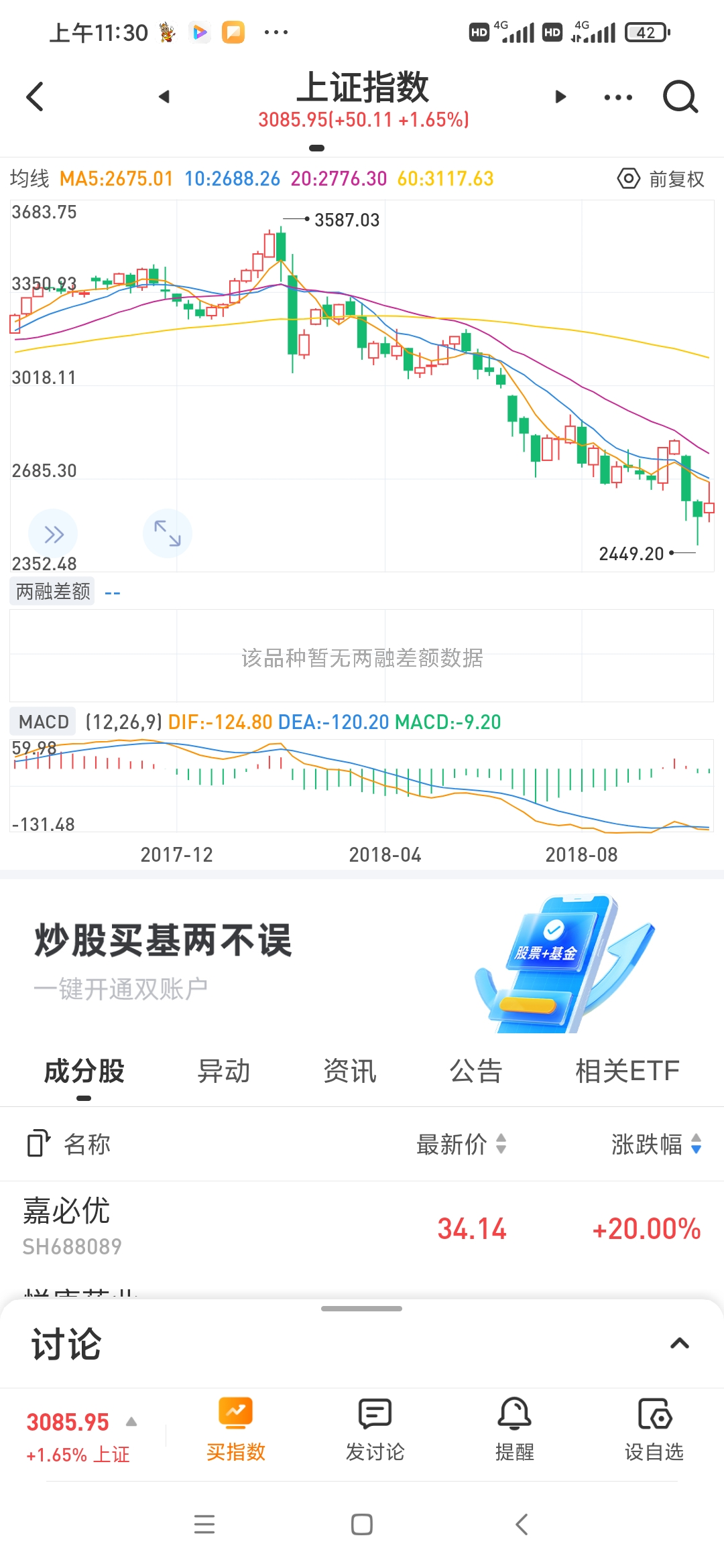Switch to the 相关ETF tab

click(x=627, y=1071)
